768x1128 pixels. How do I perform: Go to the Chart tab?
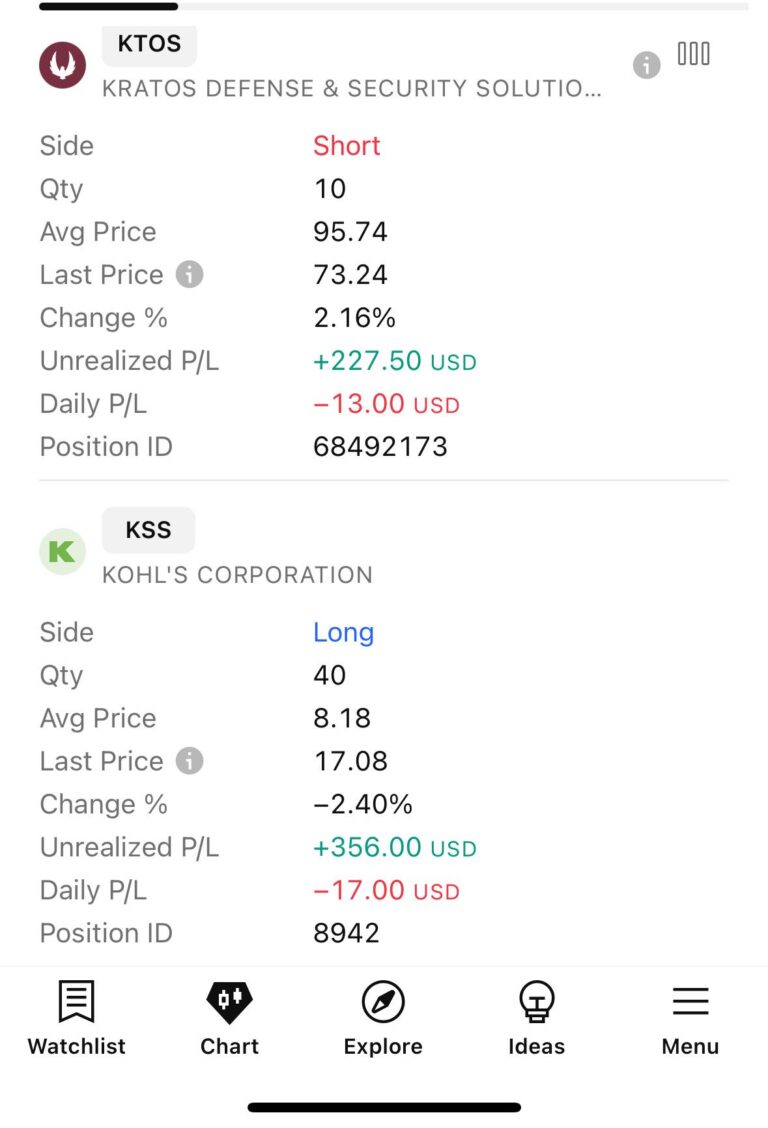(x=229, y=1018)
